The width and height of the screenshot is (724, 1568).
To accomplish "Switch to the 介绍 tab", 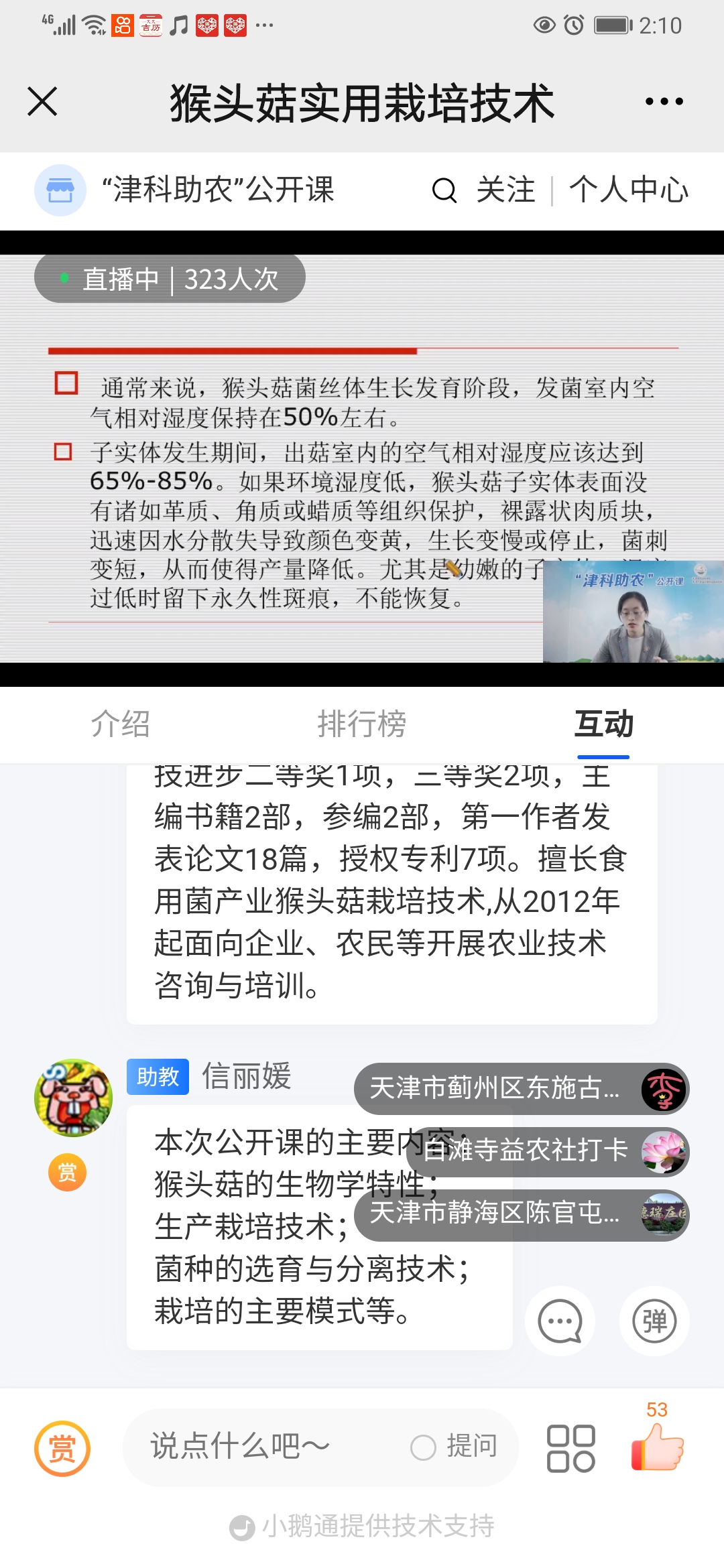I will [x=121, y=724].
